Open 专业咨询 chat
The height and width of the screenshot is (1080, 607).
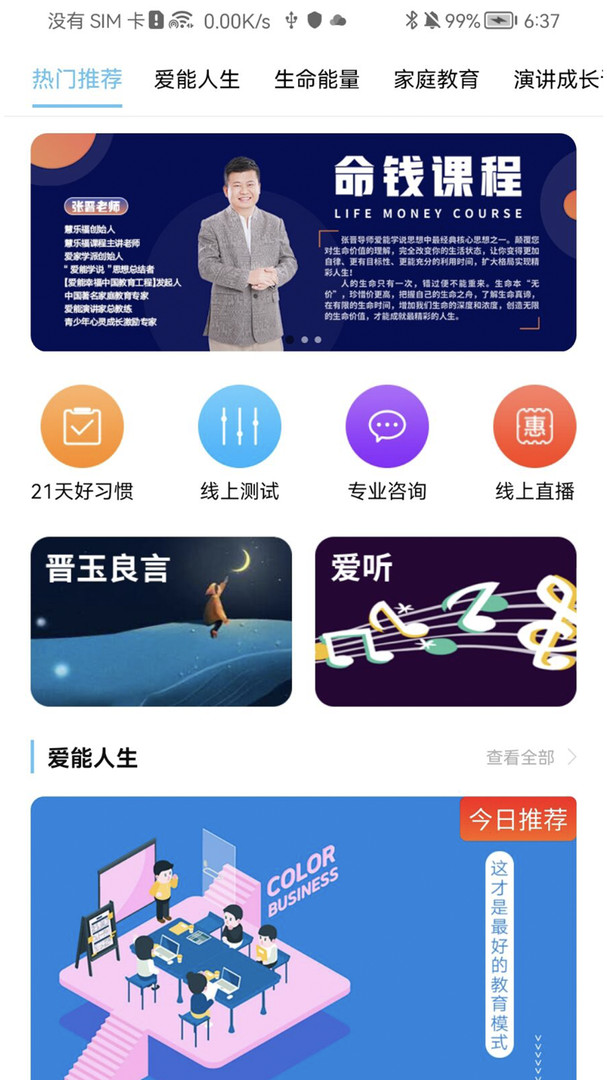[387, 427]
